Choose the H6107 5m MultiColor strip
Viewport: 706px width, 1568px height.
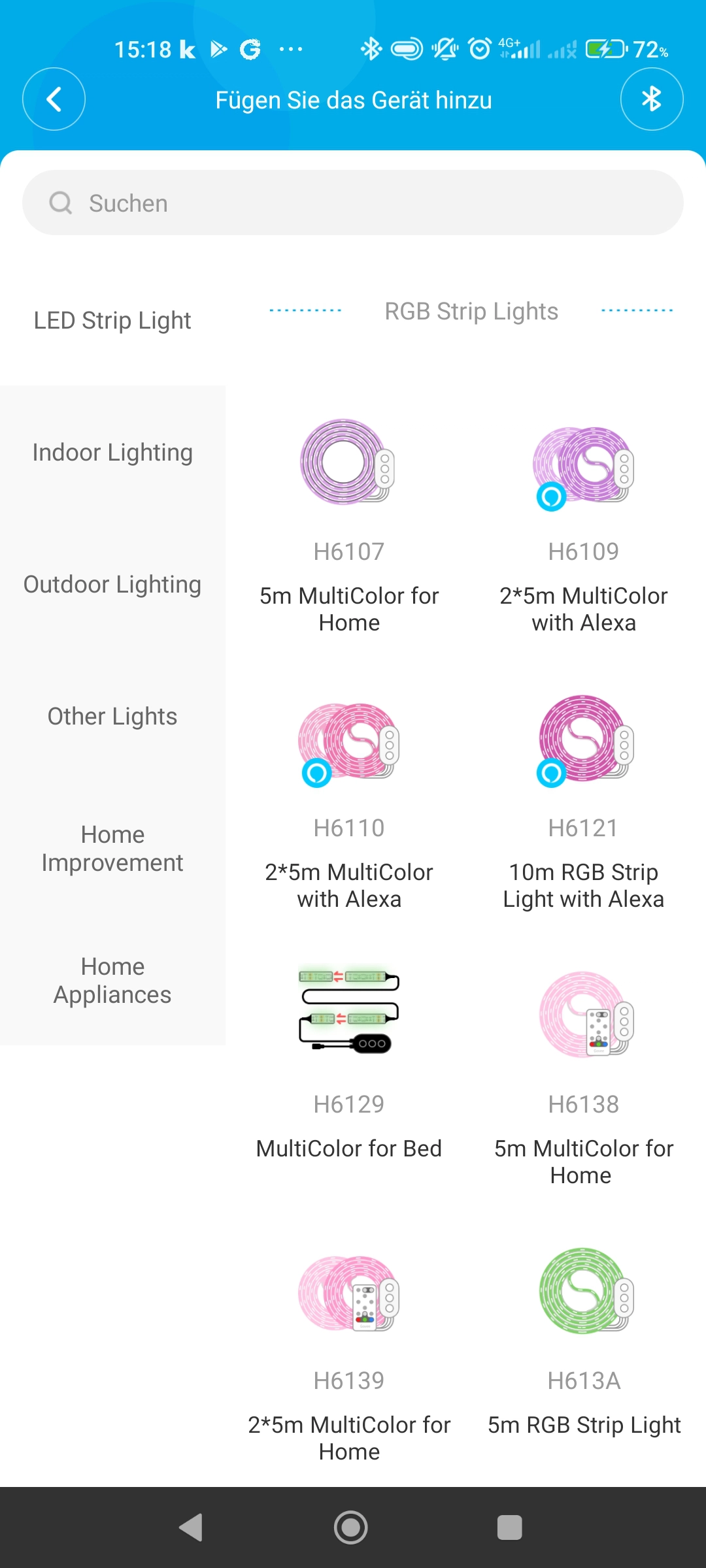(348, 523)
